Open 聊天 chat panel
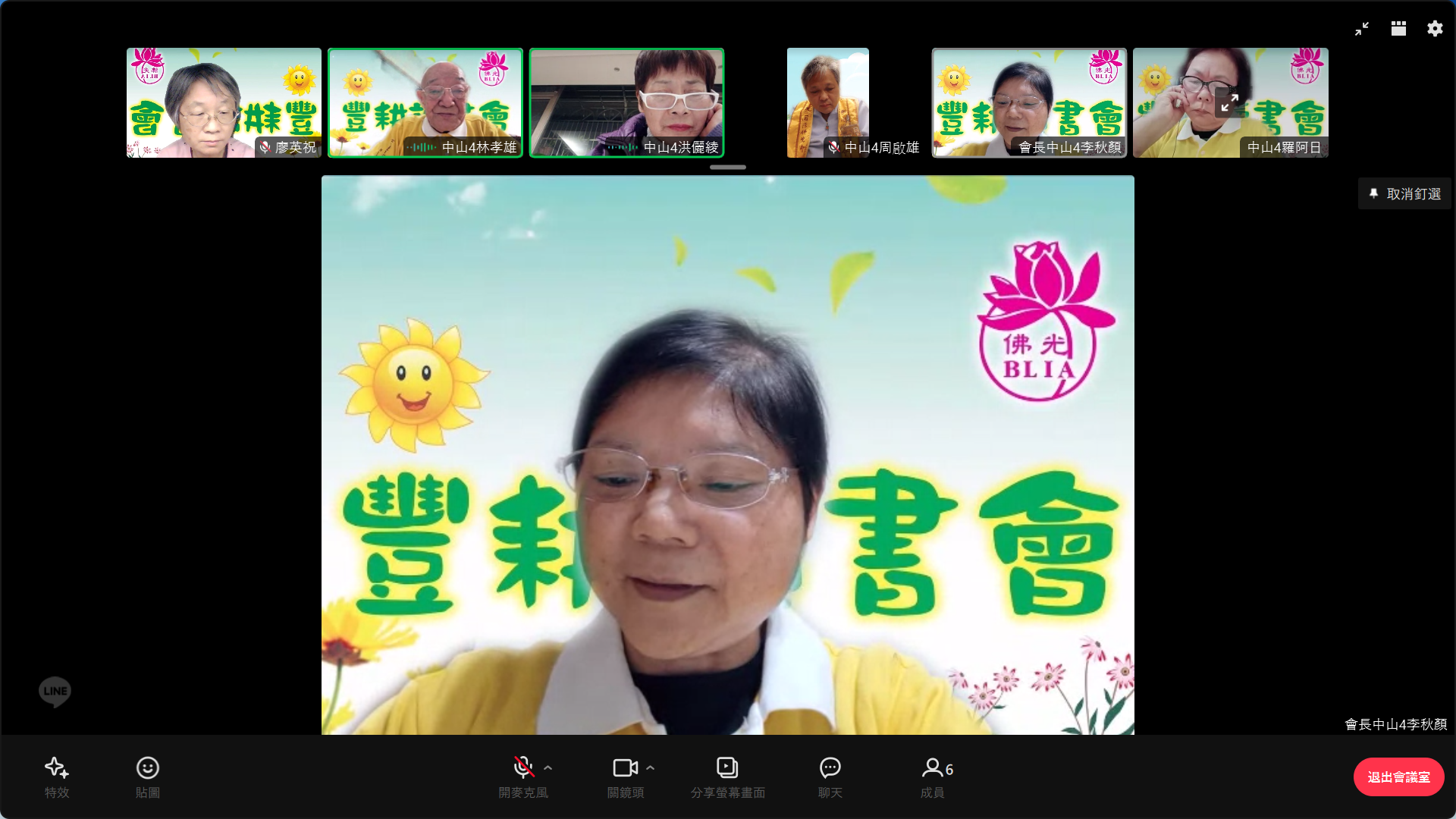The width and height of the screenshot is (1456, 819). [830, 777]
